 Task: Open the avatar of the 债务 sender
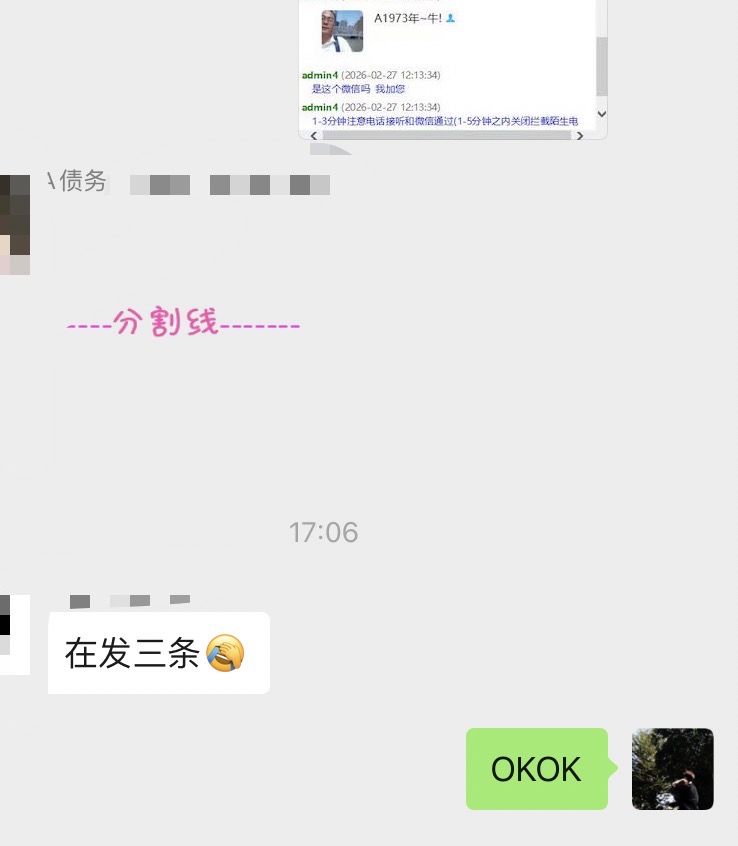pos(14,224)
